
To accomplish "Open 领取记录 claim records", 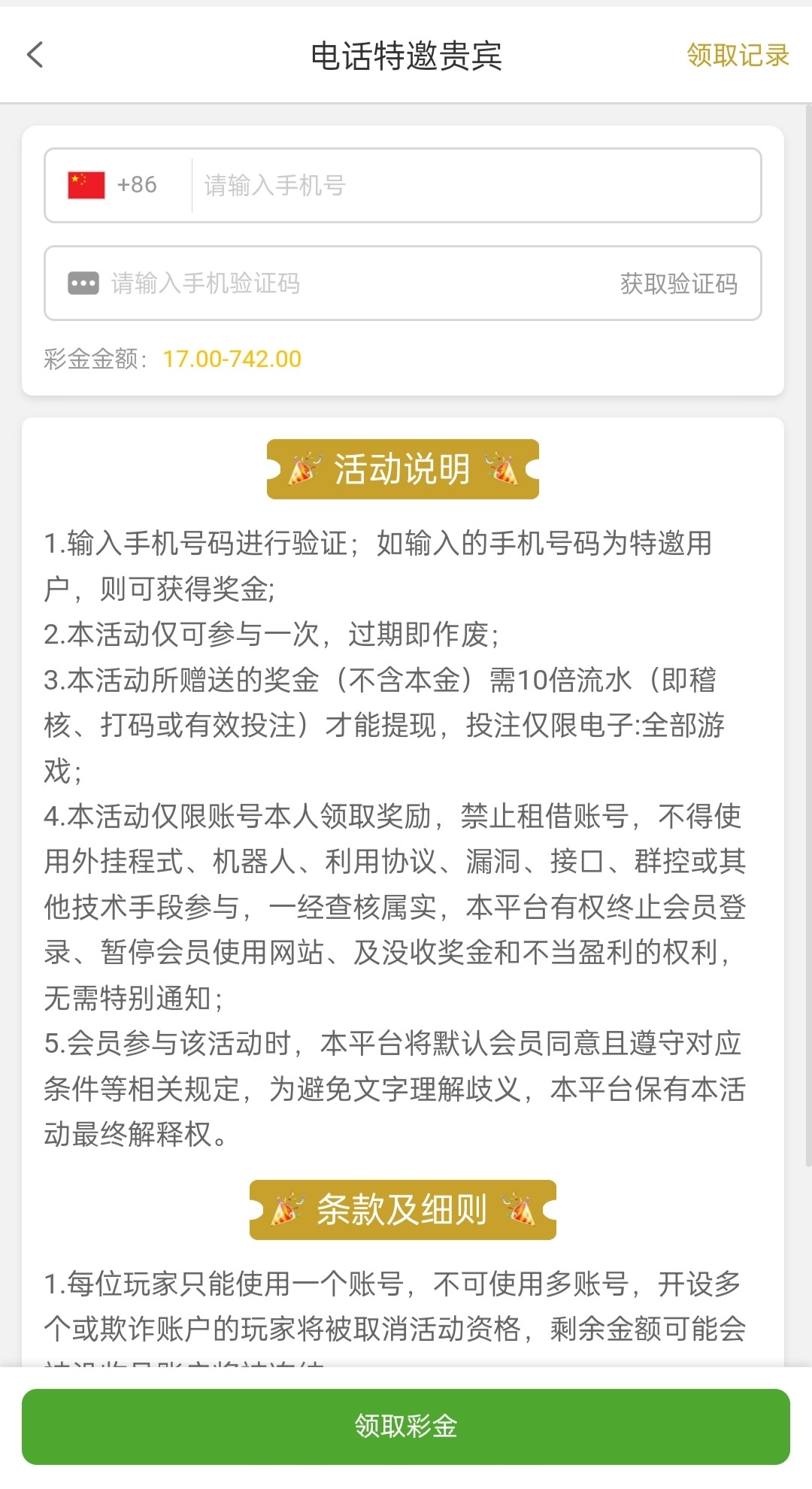I will [737, 55].
